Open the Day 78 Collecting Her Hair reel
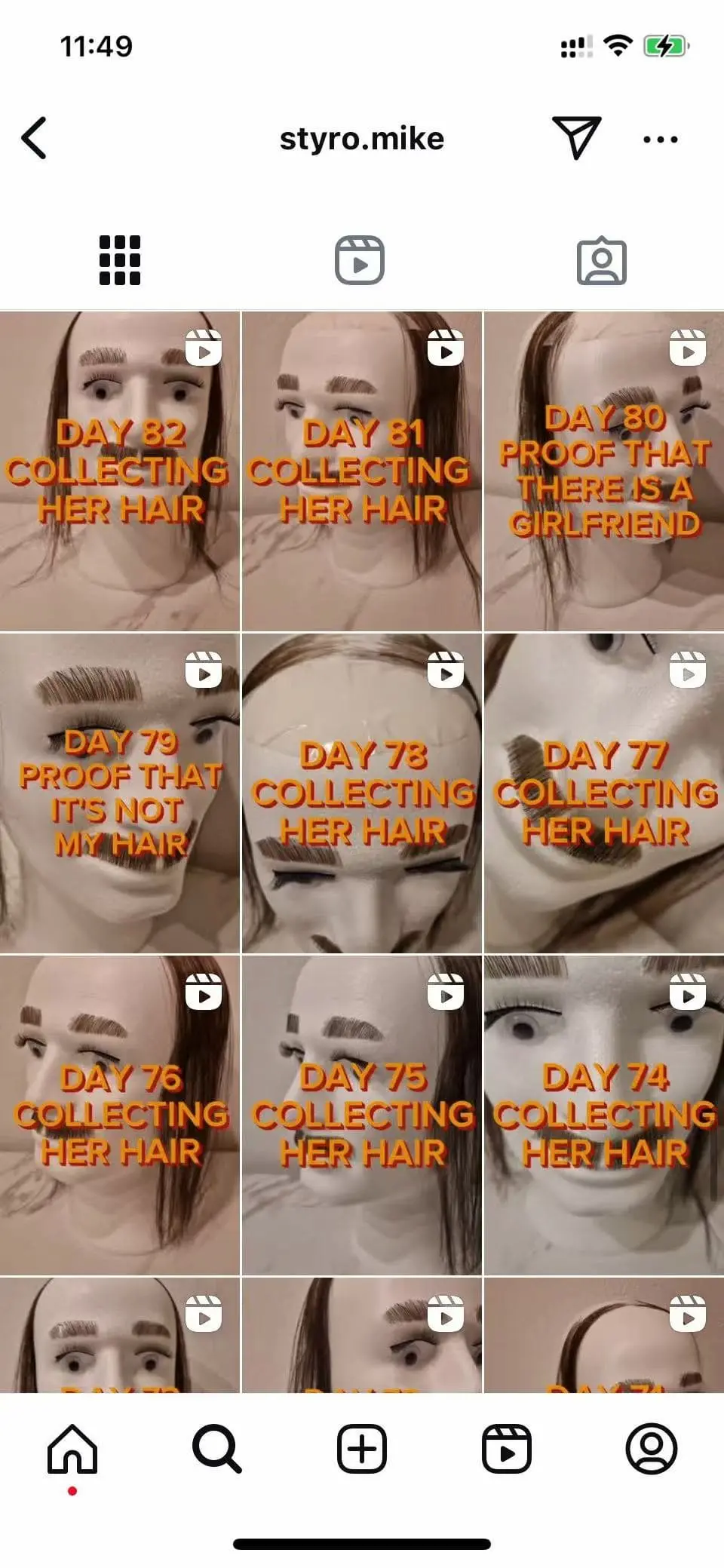The width and height of the screenshot is (724, 1568). (361, 793)
